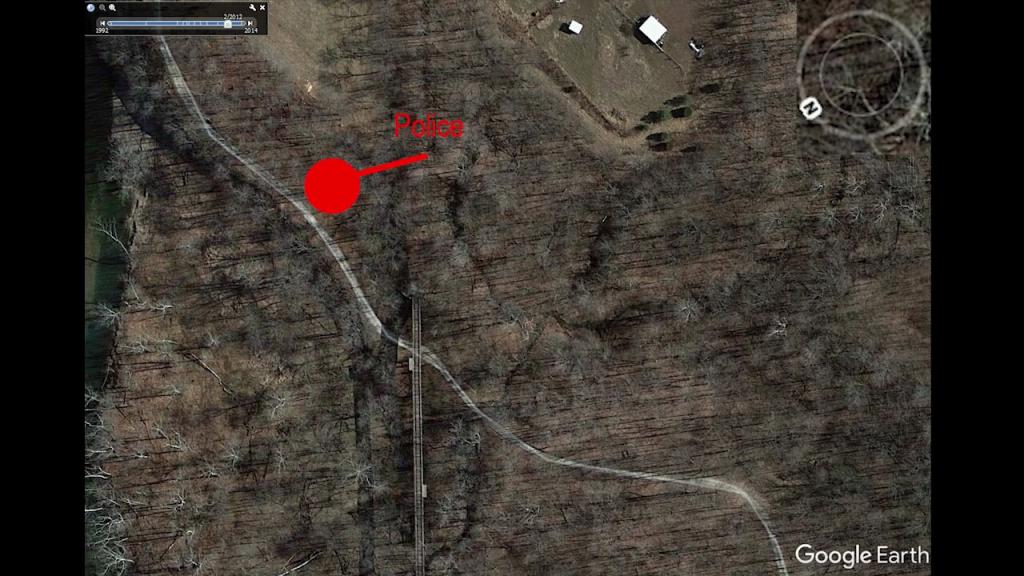The height and width of the screenshot is (576, 1024).
Task: Step to the previous imagery date
Action: pyautogui.click(x=103, y=23)
